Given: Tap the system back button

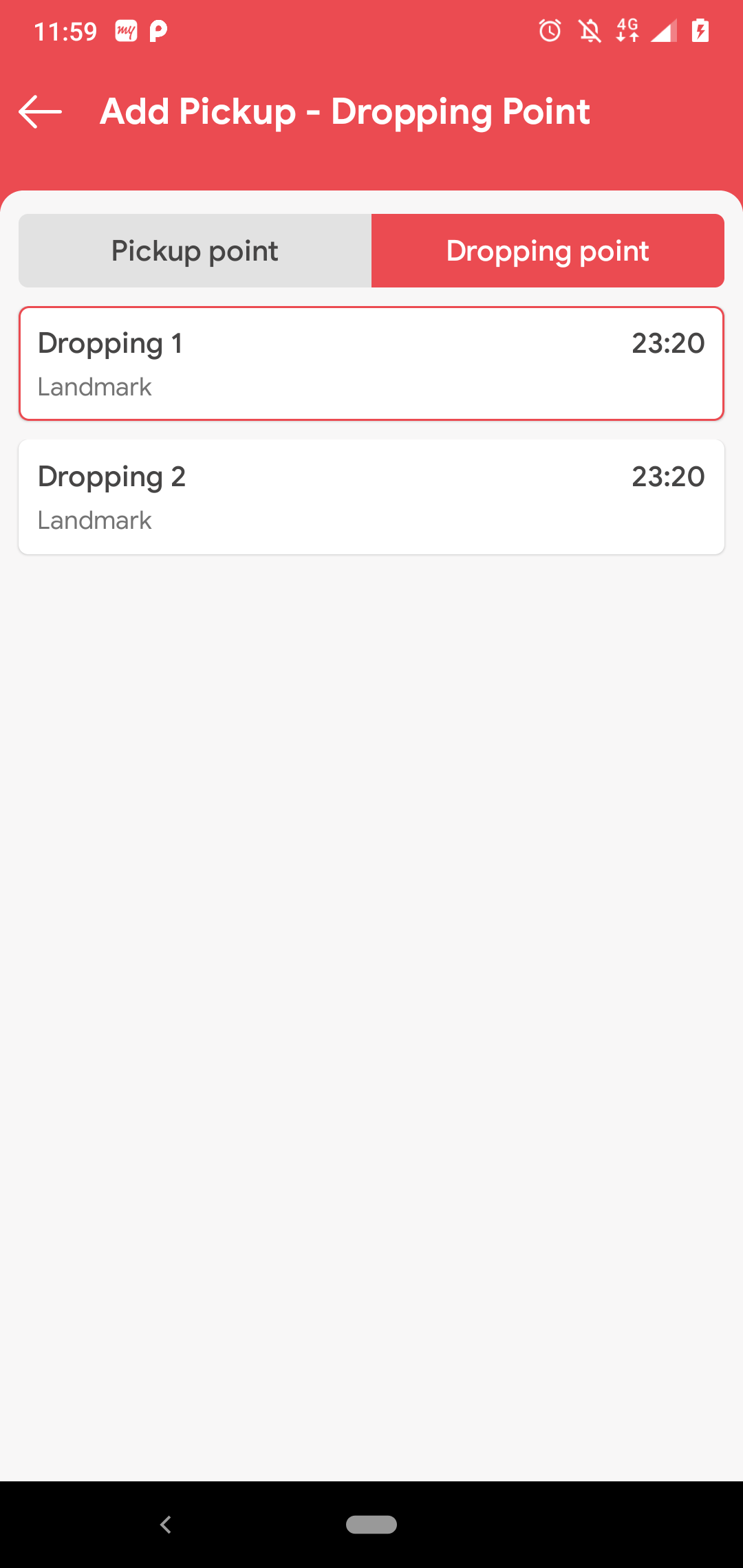Looking at the screenshot, I should pyautogui.click(x=166, y=1525).
